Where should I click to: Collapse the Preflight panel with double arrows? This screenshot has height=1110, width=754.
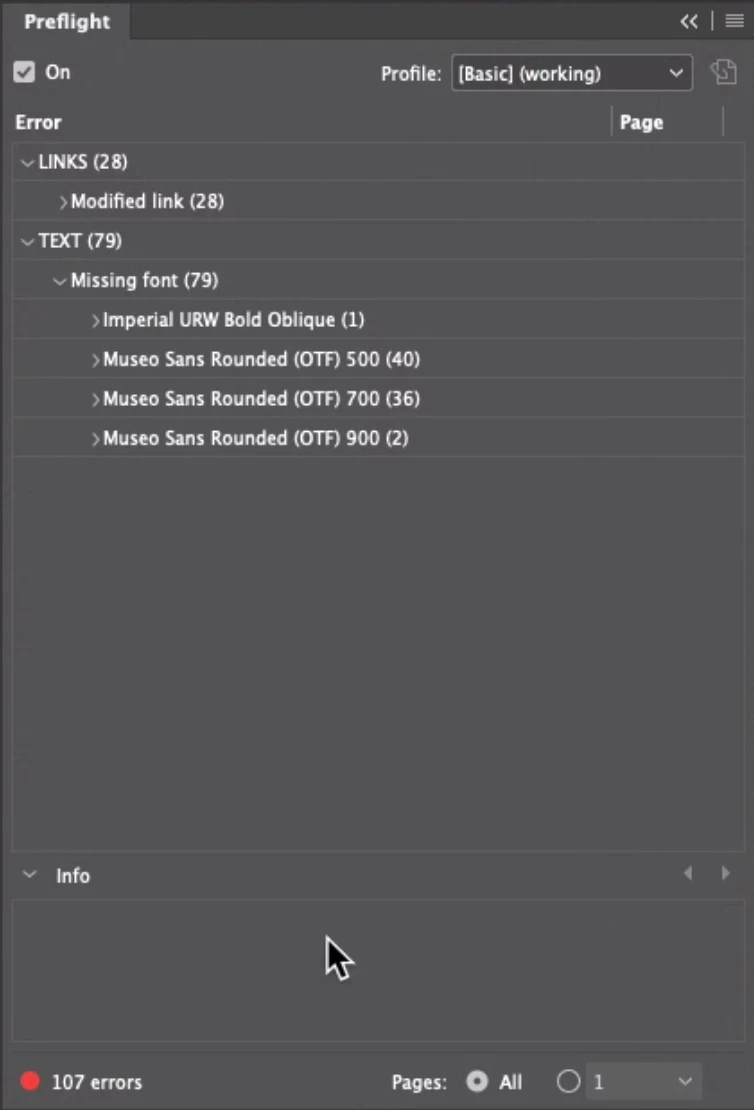click(x=689, y=21)
